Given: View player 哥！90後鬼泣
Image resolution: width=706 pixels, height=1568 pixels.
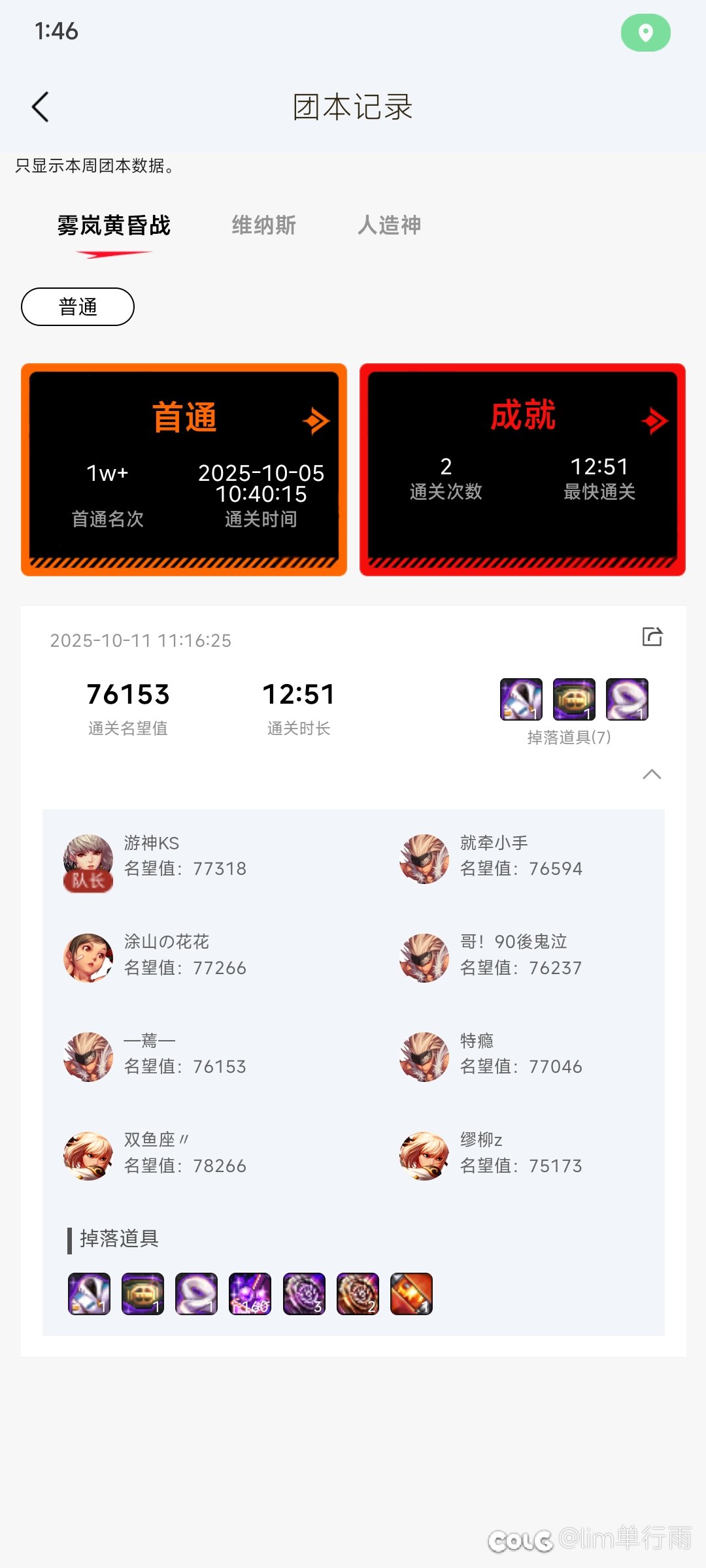Looking at the screenshot, I should tap(424, 958).
